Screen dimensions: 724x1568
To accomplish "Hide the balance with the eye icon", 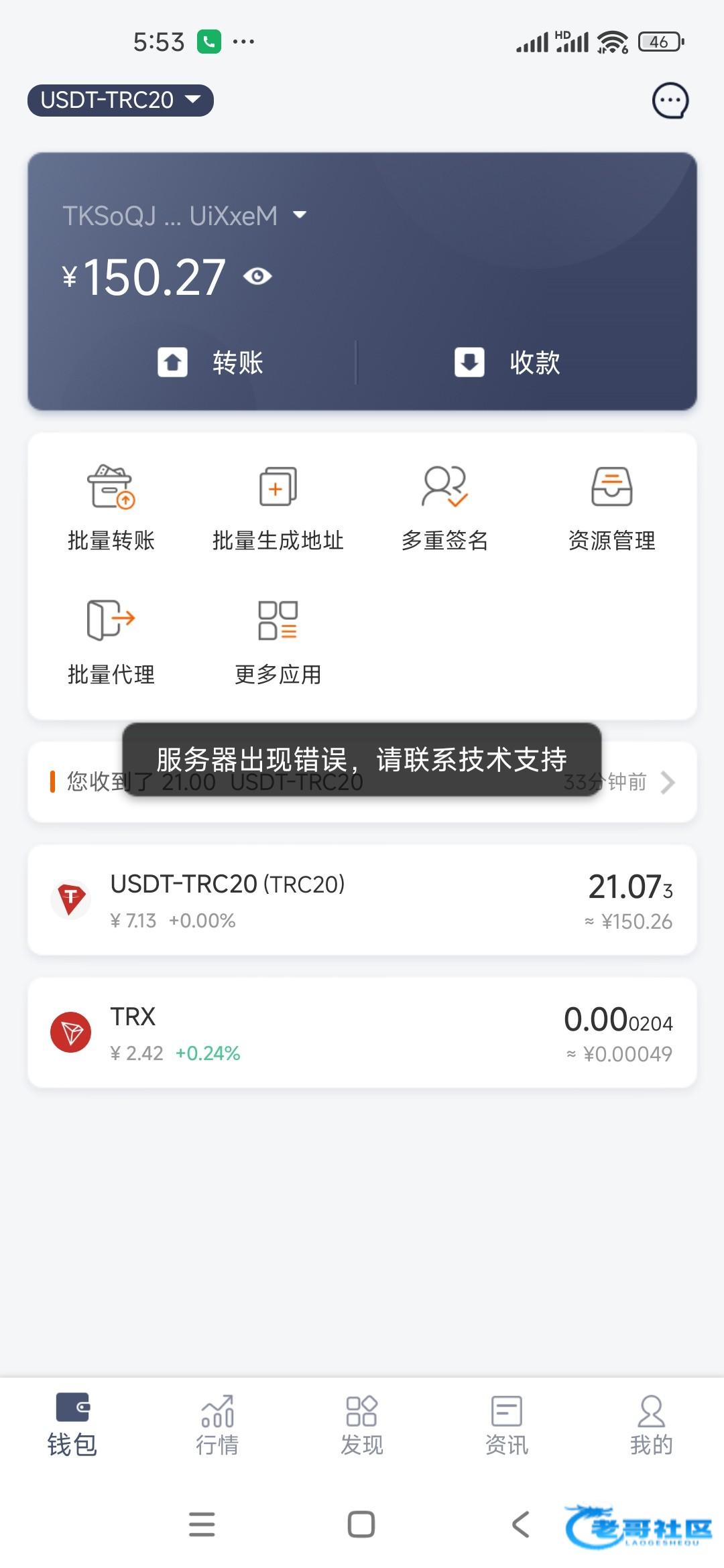I will (257, 276).
